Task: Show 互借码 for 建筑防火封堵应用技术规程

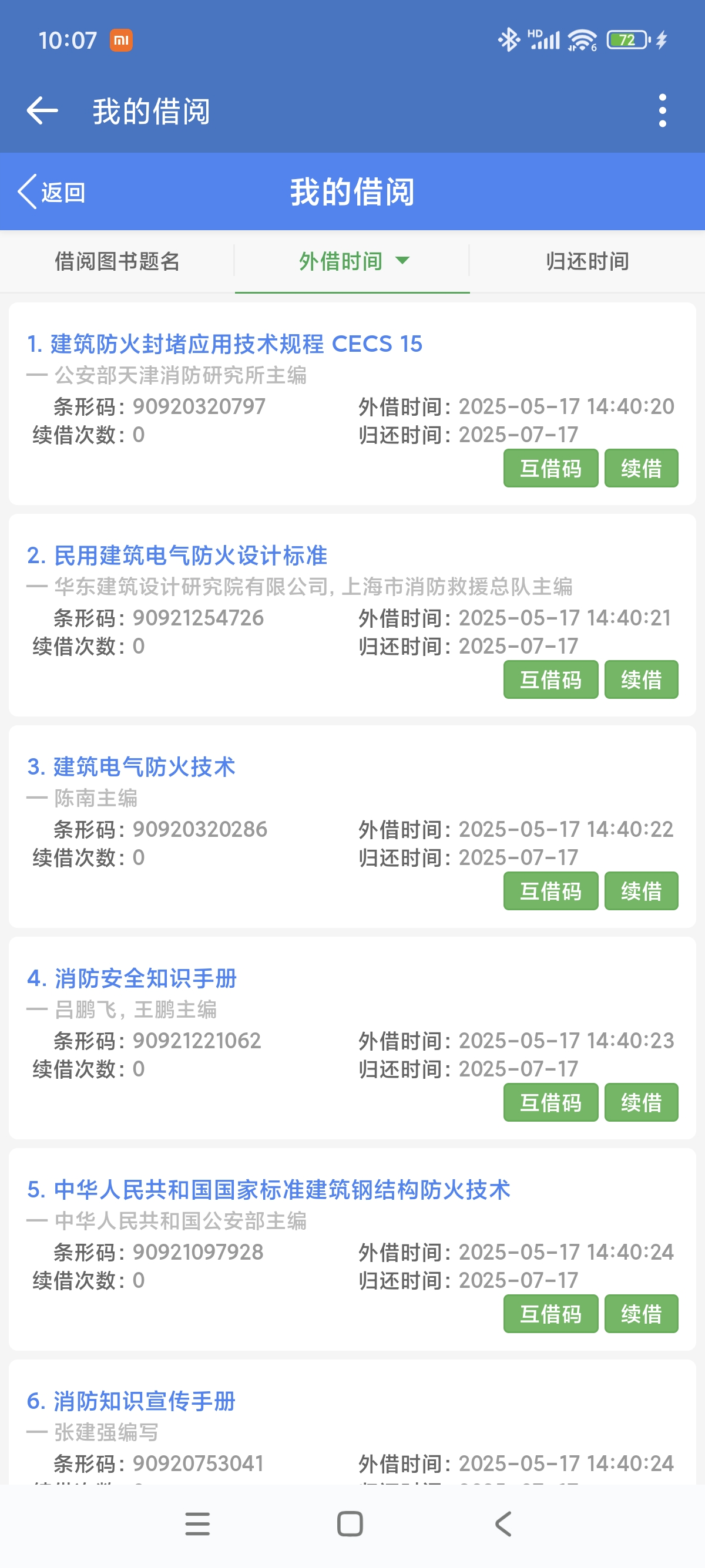Action: 550,468
